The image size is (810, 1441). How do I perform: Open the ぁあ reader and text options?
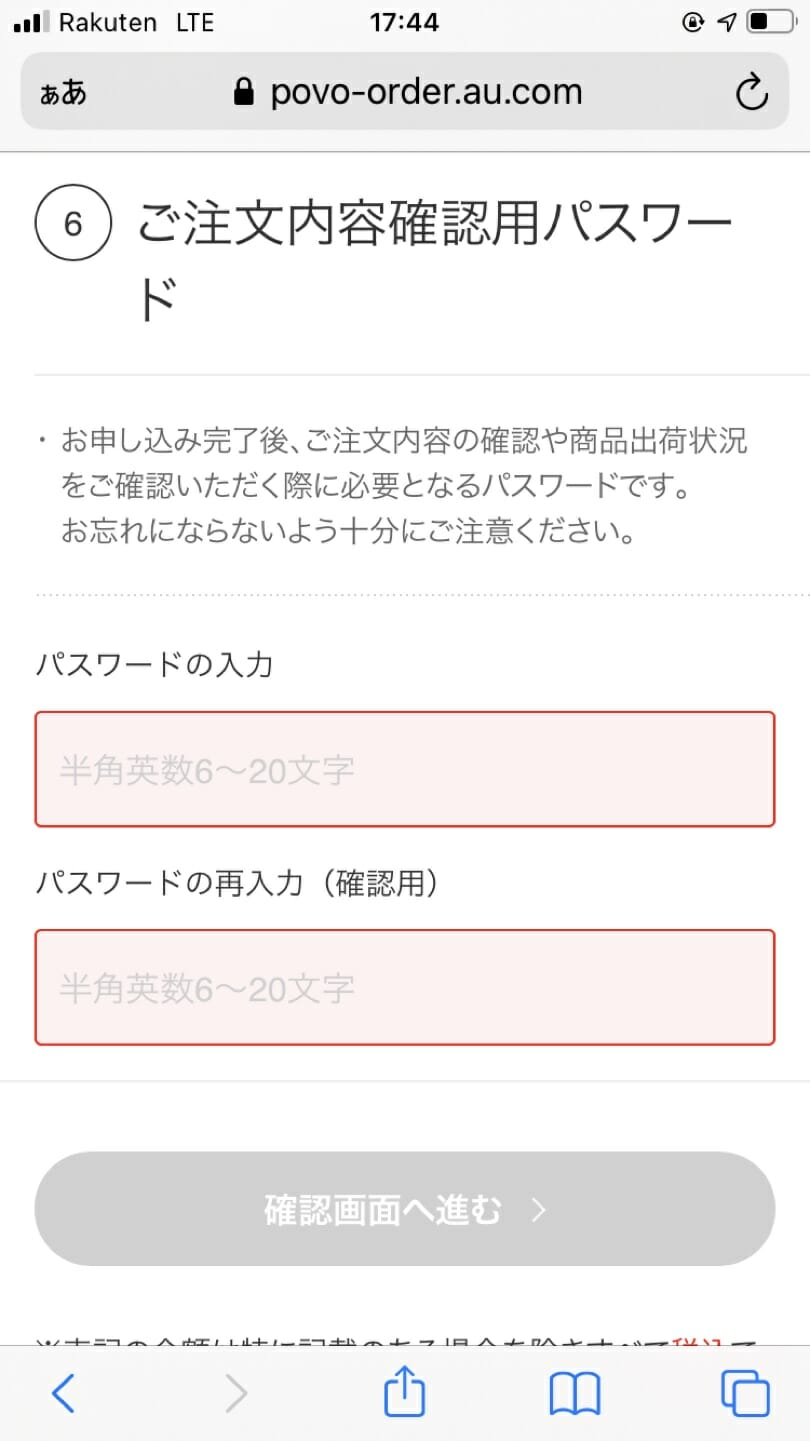[63, 94]
